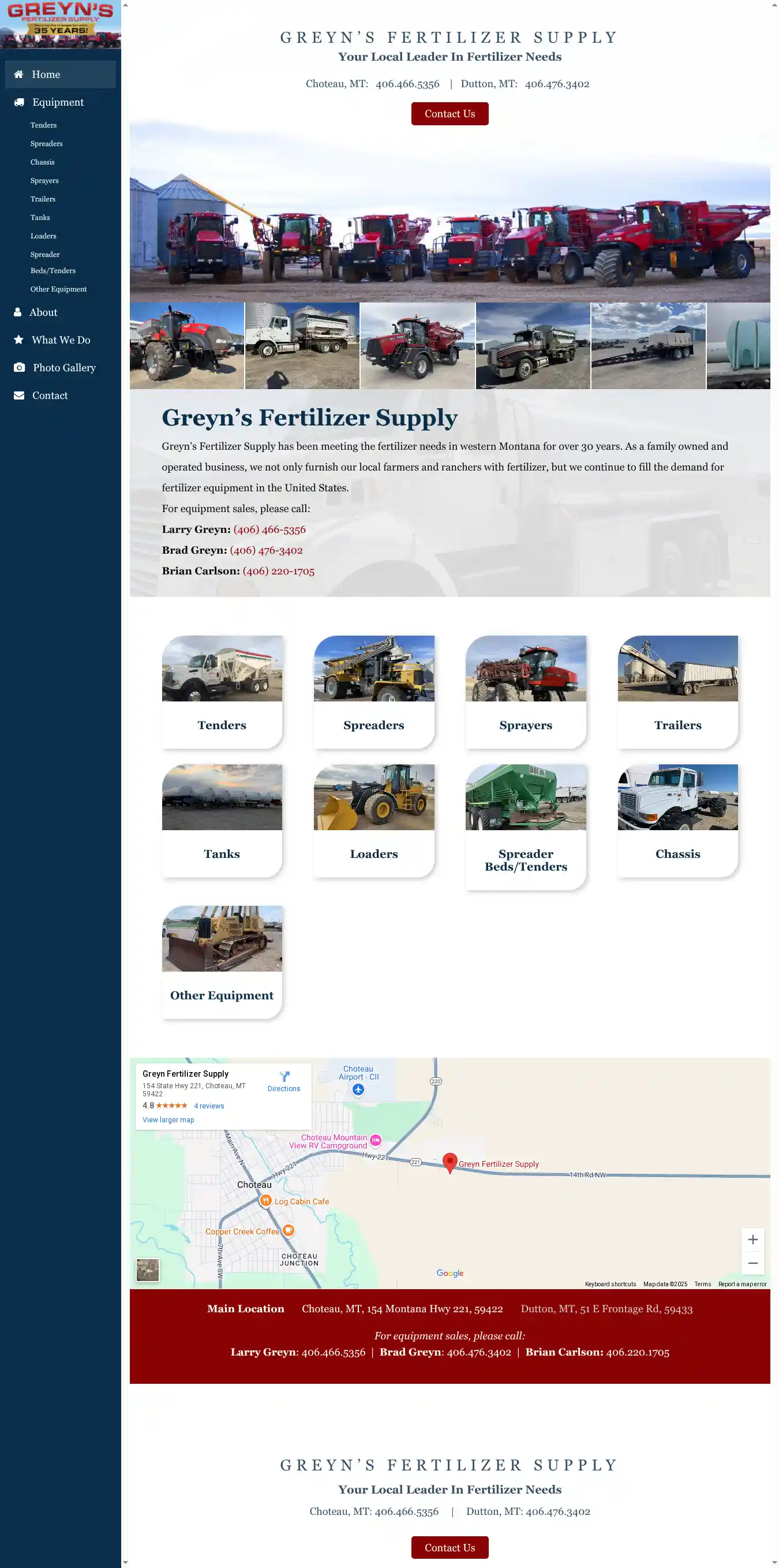The width and height of the screenshot is (779, 1568).
Task: Call Larry Greyn at (406) 466-5356
Action: [x=269, y=529]
